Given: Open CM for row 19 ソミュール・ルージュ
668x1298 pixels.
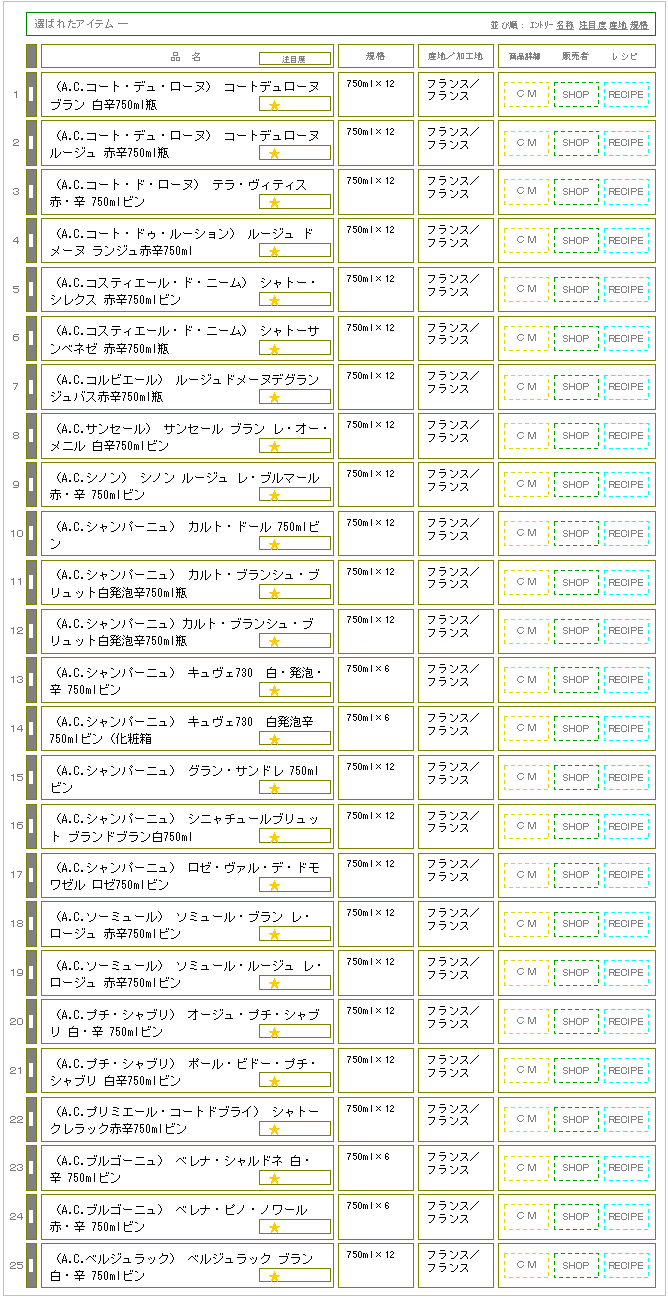Looking at the screenshot, I should point(526,973).
